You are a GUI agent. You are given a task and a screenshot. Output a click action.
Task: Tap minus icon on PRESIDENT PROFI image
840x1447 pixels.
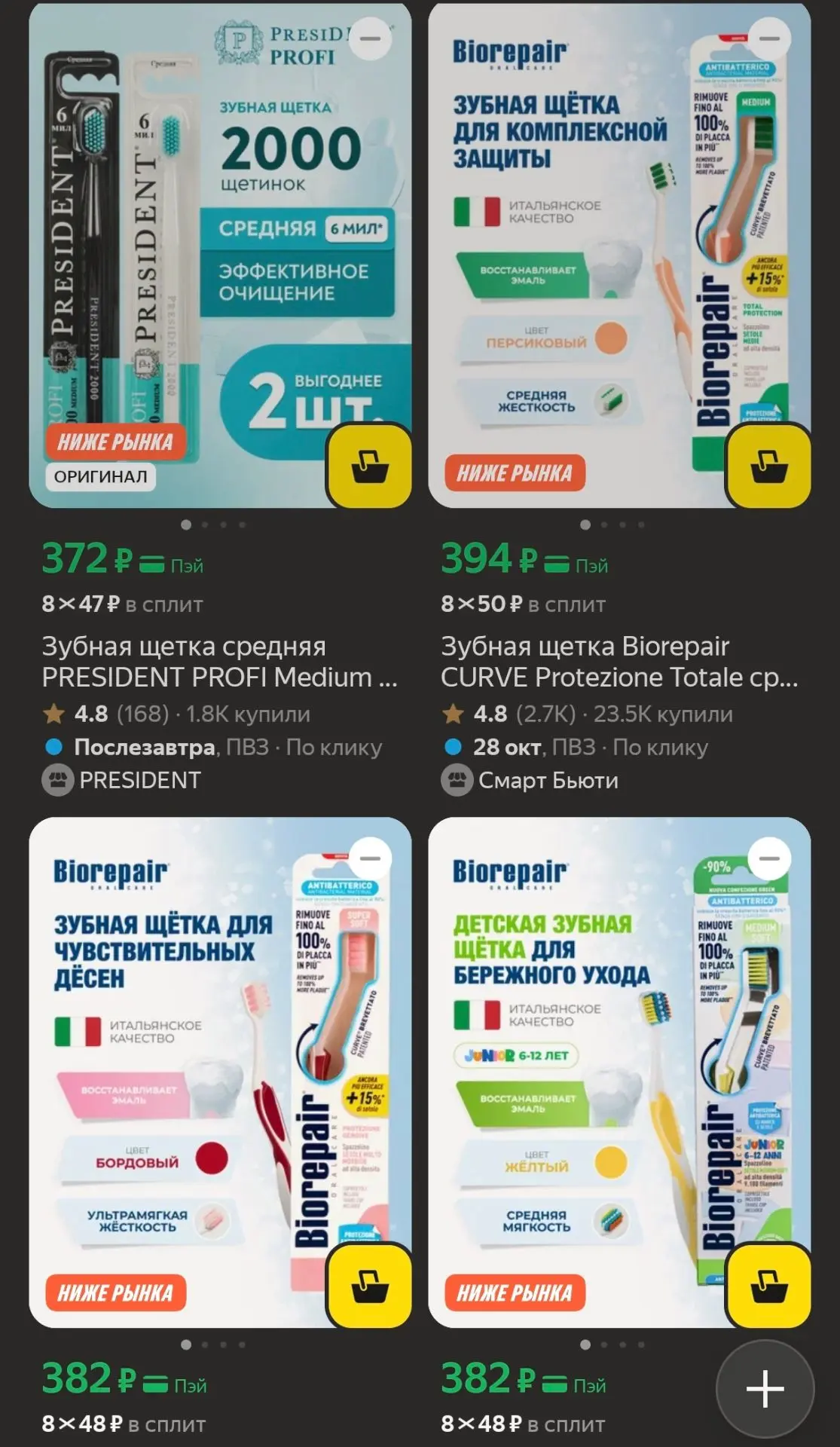[x=370, y=38]
